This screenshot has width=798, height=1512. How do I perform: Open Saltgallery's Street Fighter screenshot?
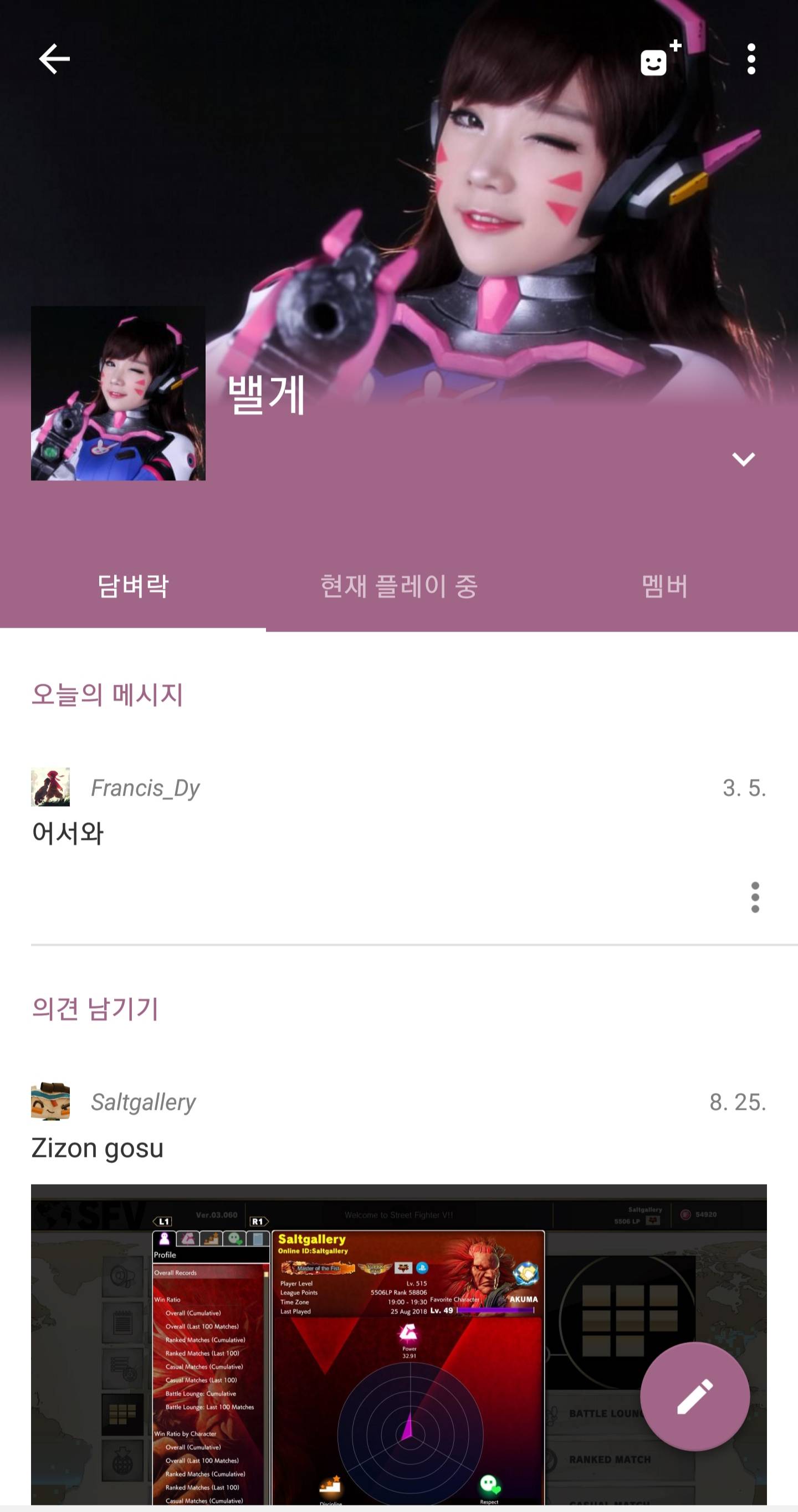(352, 1344)
